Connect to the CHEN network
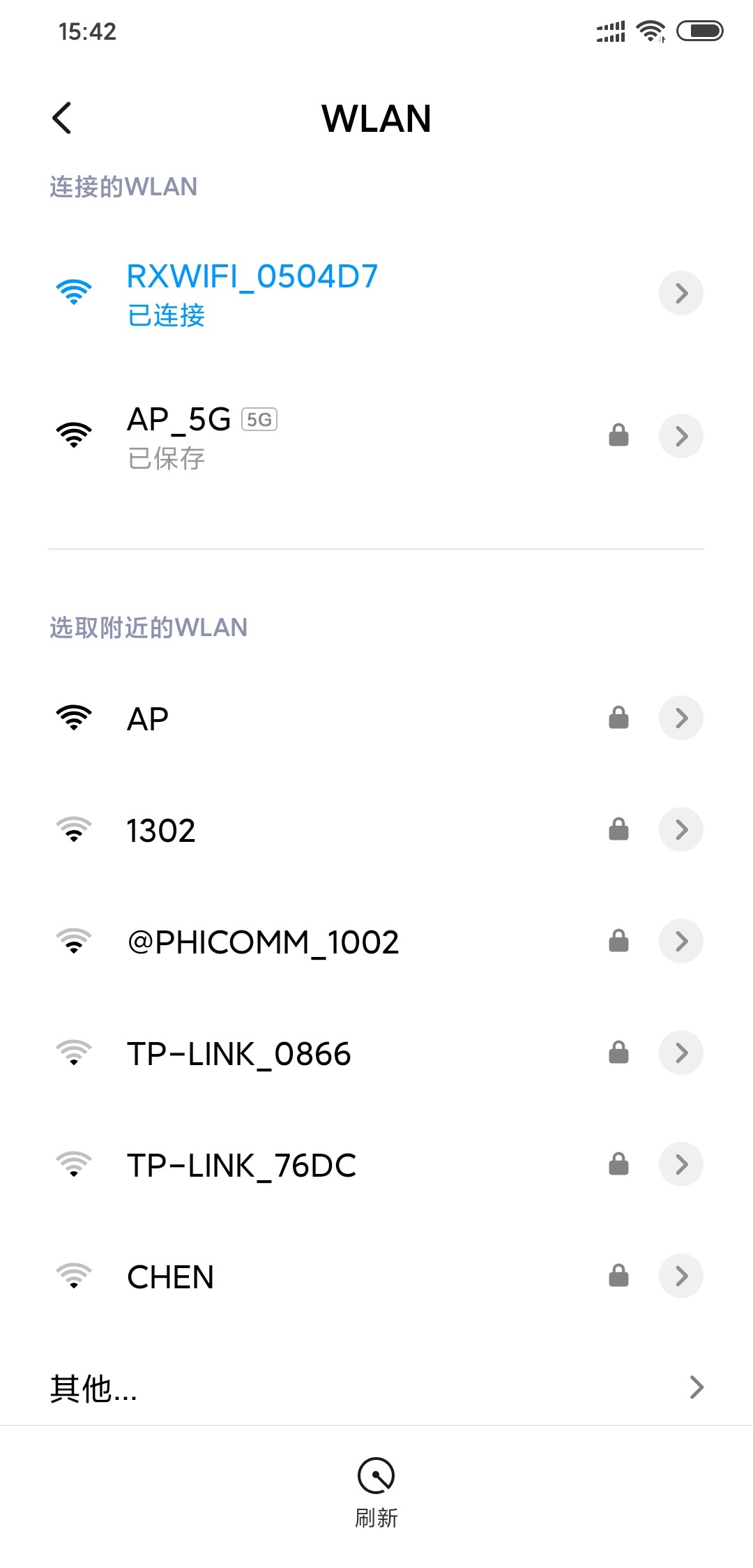Image resolution: width=753 pixels, height=1568 pixels. tap(170, 1276)
